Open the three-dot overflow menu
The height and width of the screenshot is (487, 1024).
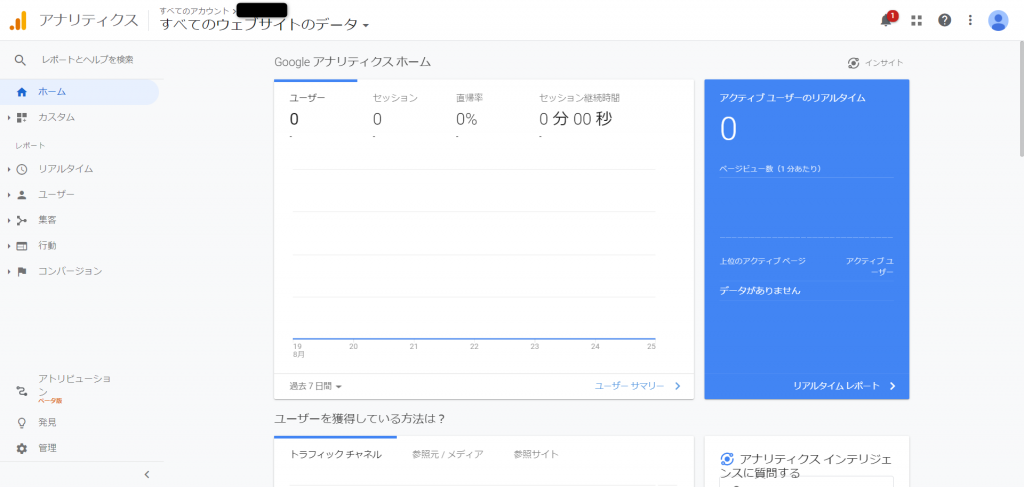(x=970, y=20)
